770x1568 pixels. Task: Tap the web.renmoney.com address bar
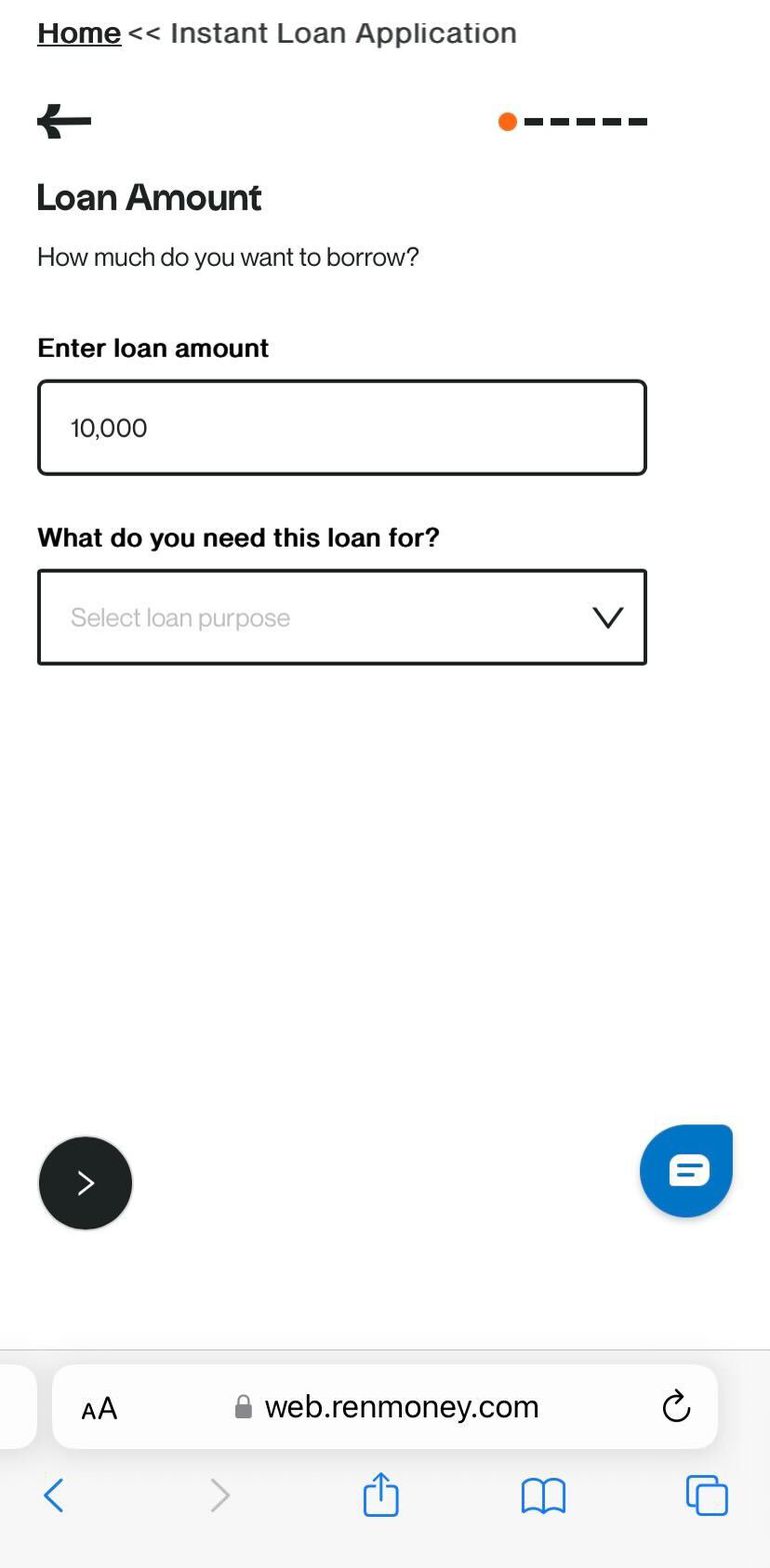(x=400, y=1407)
